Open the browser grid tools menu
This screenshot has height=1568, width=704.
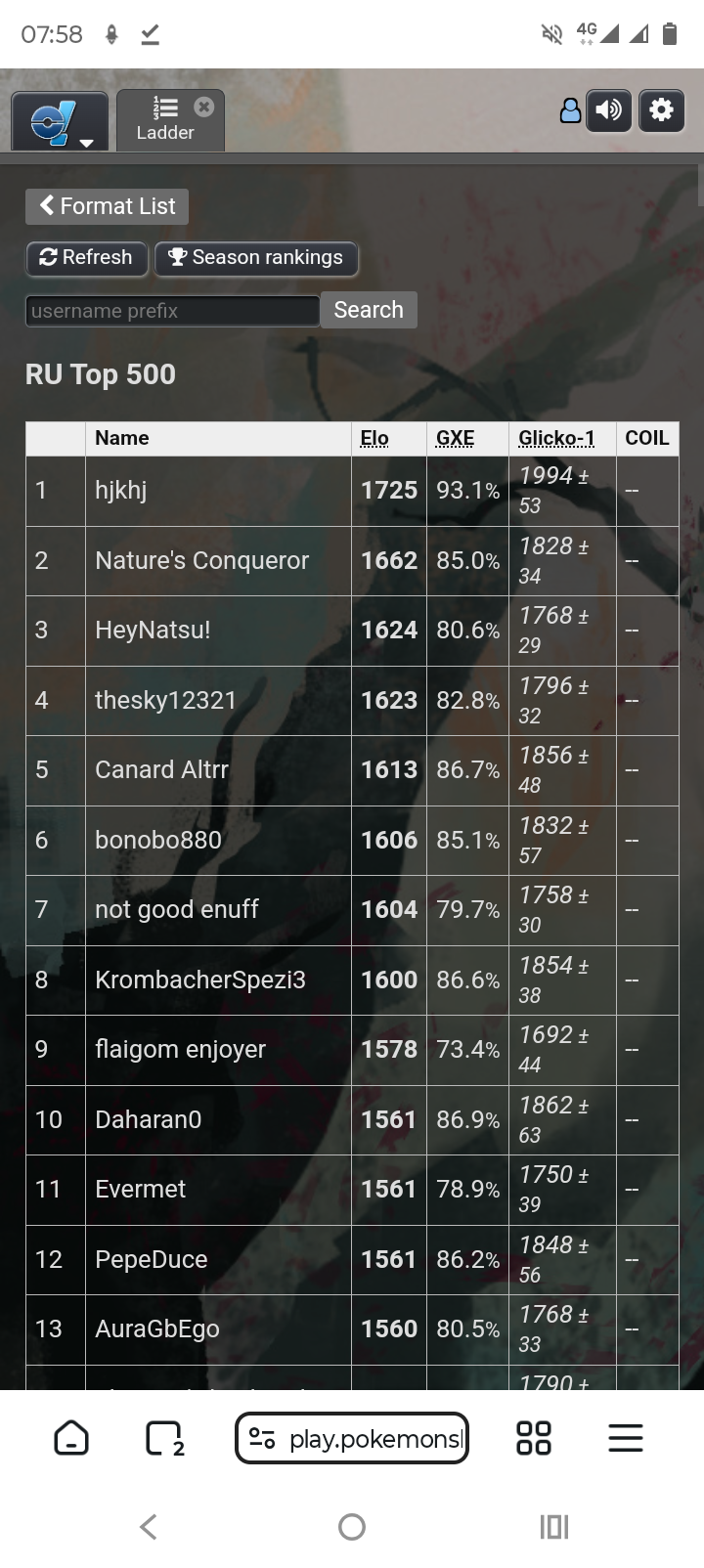point(533,1438)
